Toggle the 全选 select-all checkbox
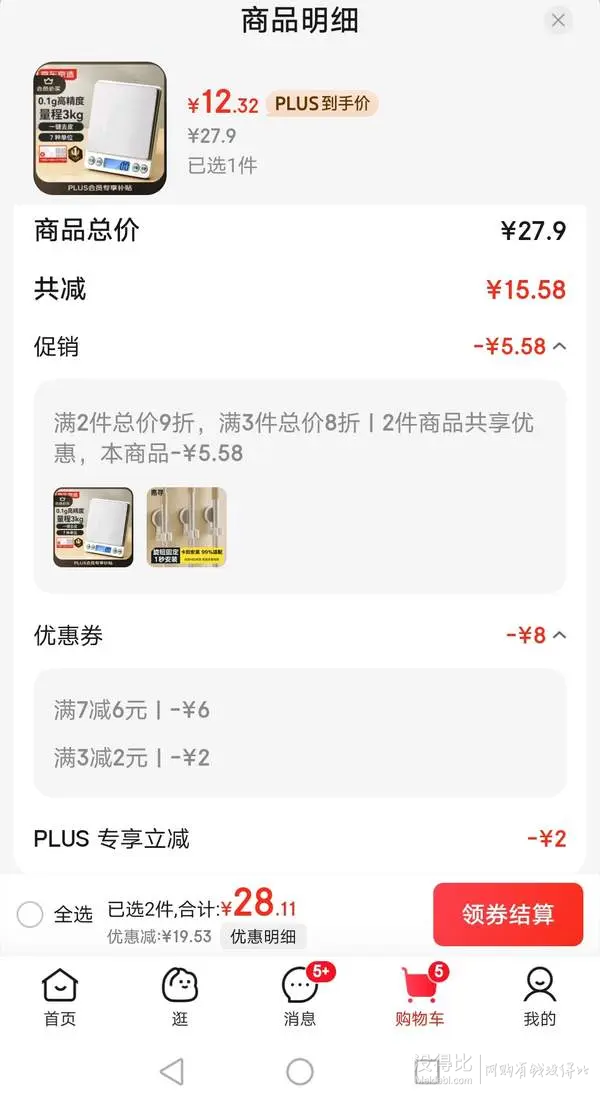This screenshot has width=600, height=1104. pyautogui.click(x=30, y=914)
